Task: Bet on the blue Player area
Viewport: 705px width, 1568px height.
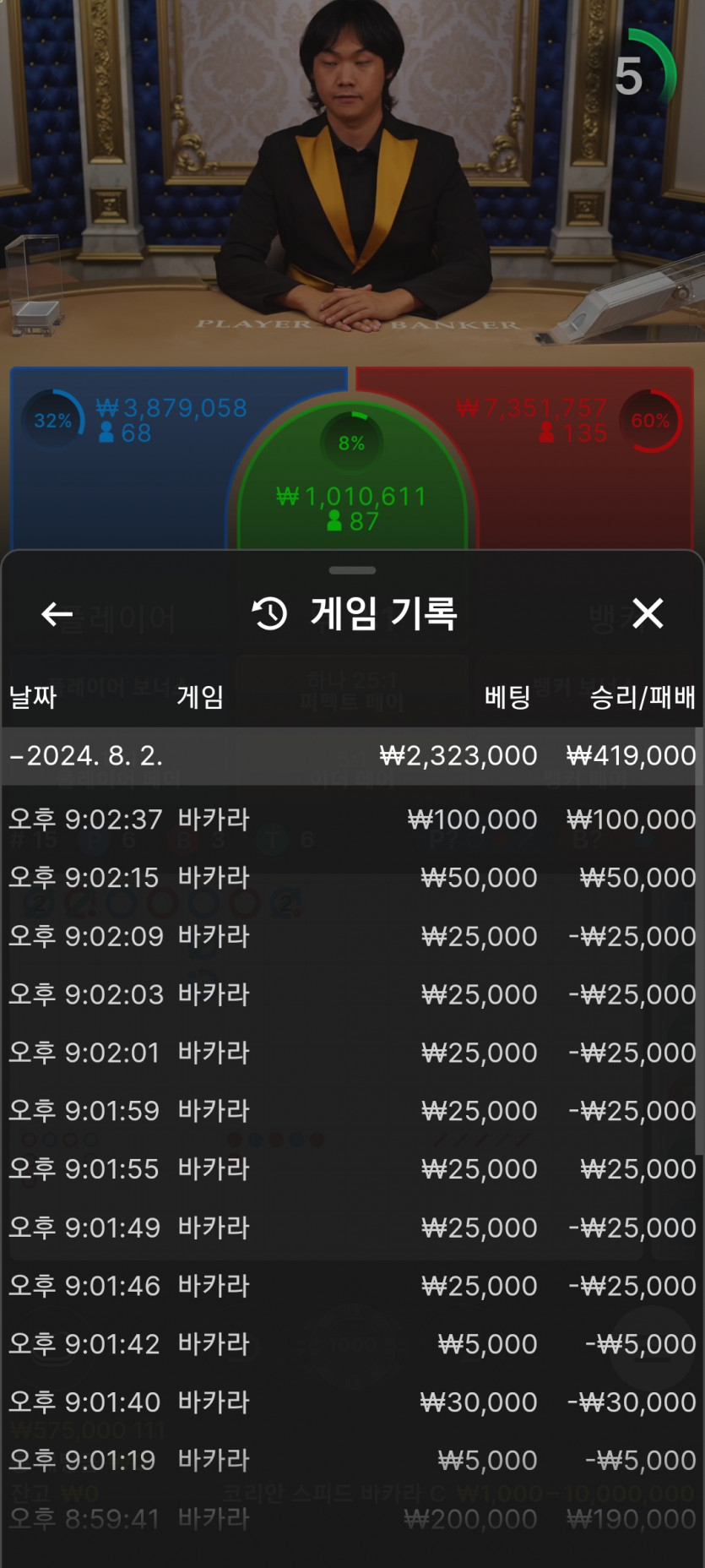Action: [118, 473]
